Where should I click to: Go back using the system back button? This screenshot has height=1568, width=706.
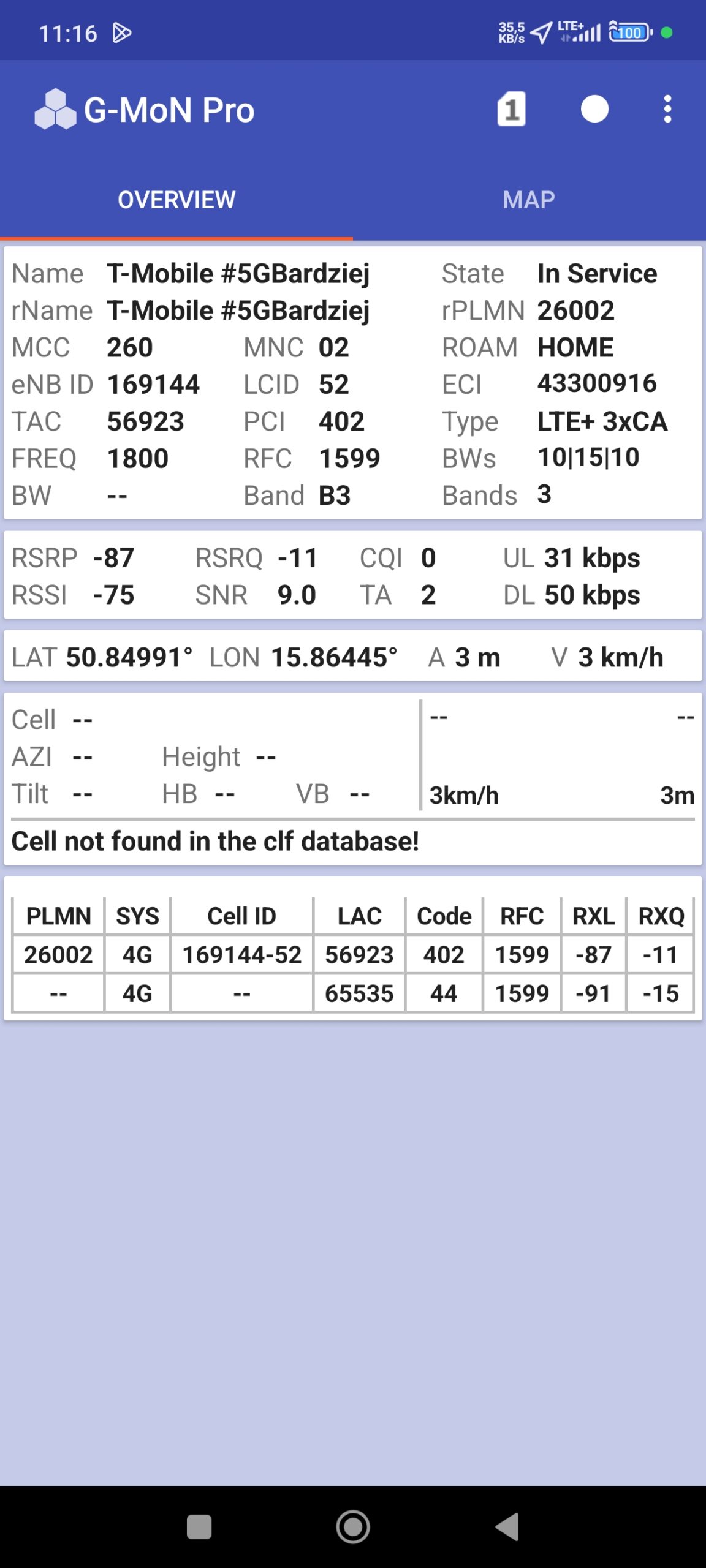508,1526
